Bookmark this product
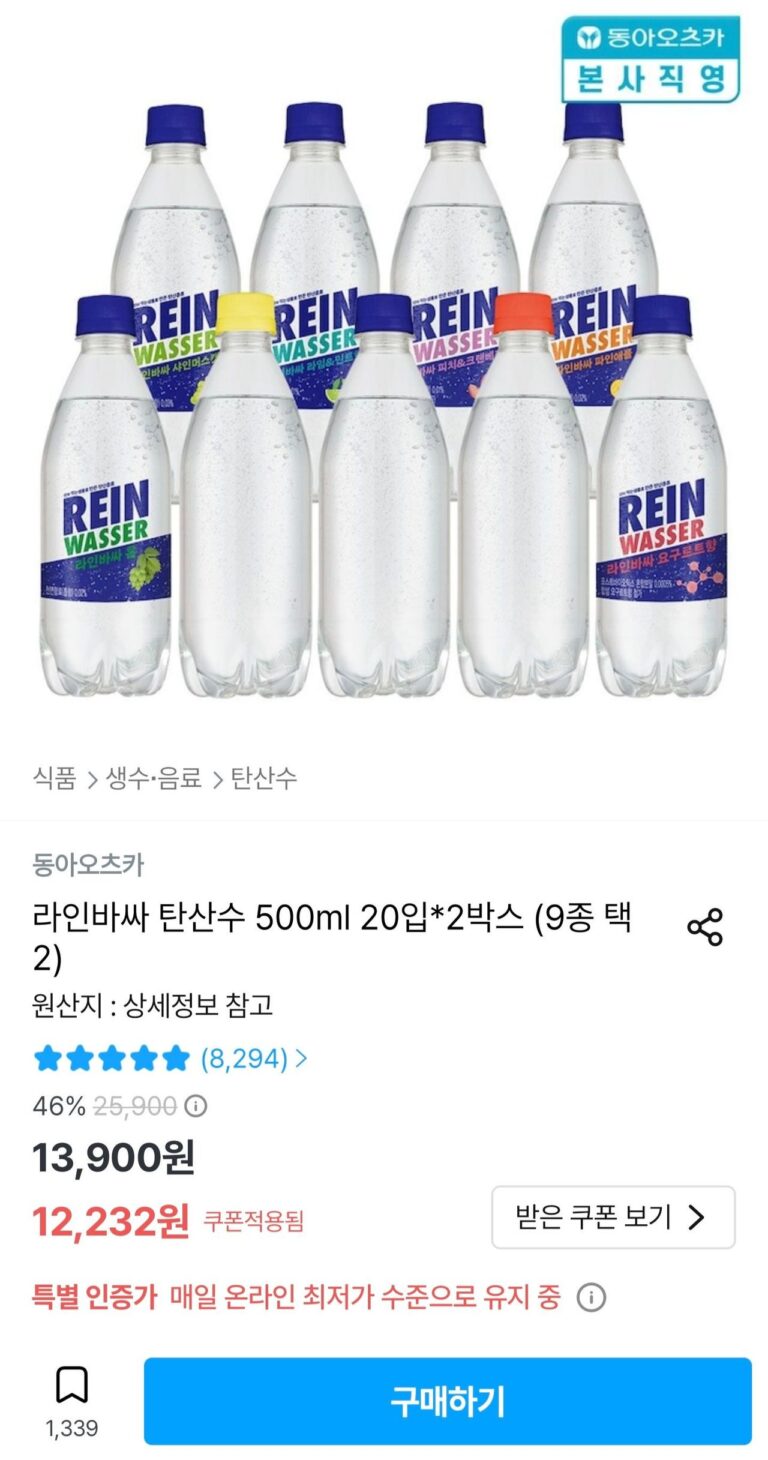Screen dimensions: 768x1460 (71, 1386)
